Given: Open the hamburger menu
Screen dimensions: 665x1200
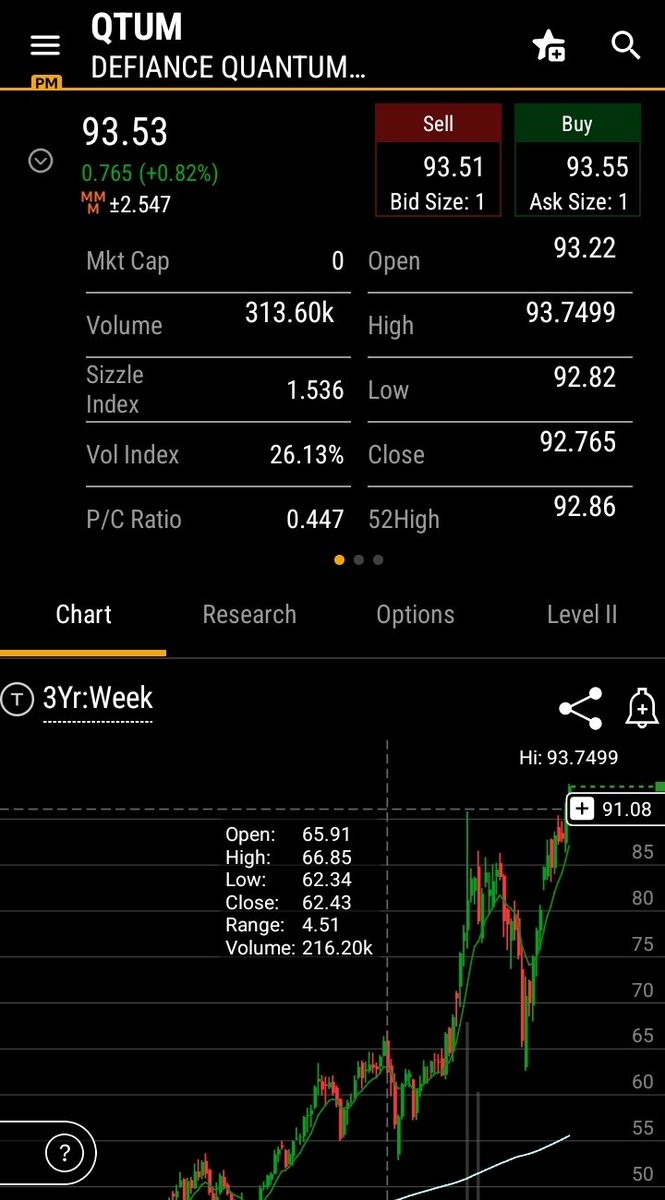Looking at the screenshot, I should [46, 46].
